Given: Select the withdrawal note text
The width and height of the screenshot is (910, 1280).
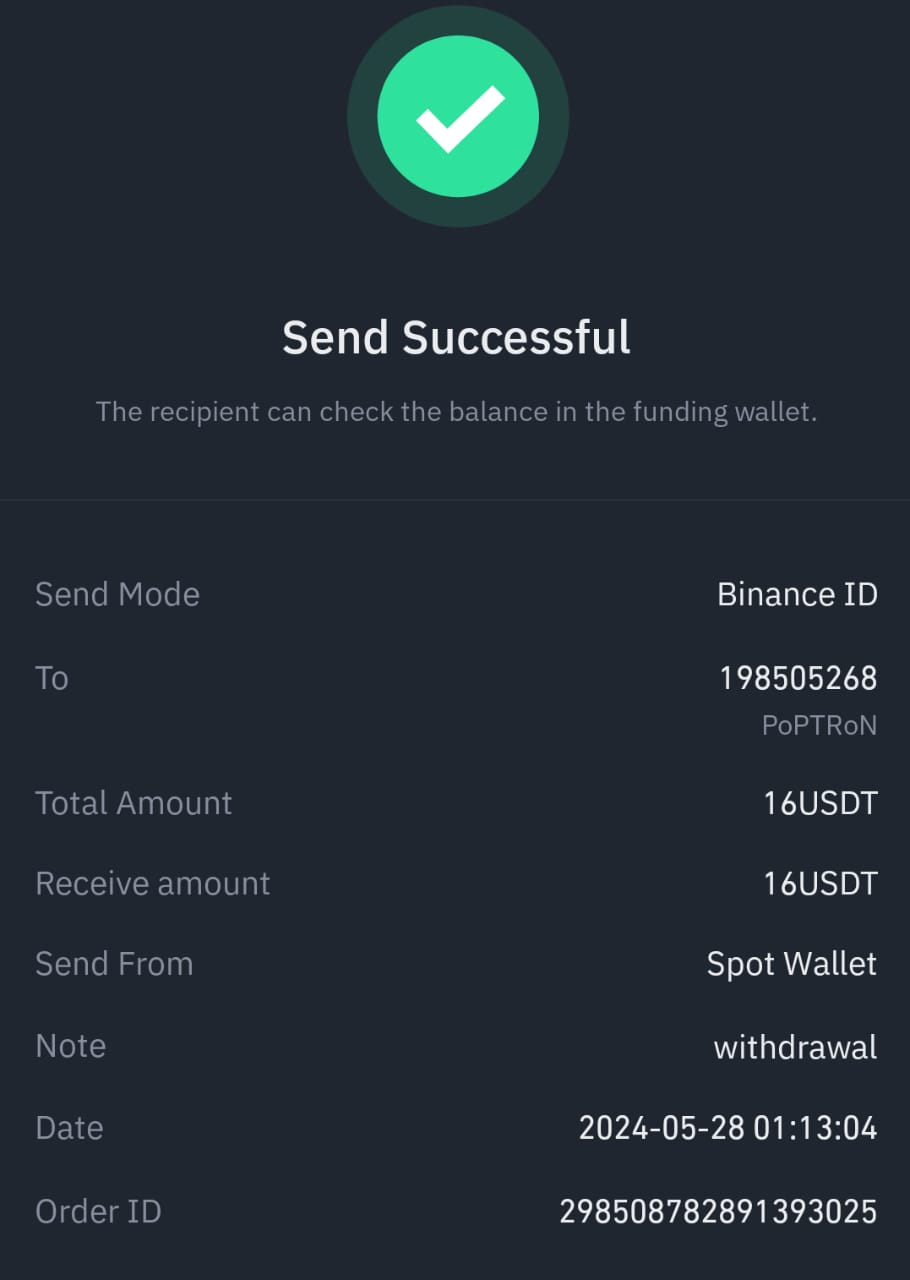Looking at the screenshot, I should coord(796,1046).
